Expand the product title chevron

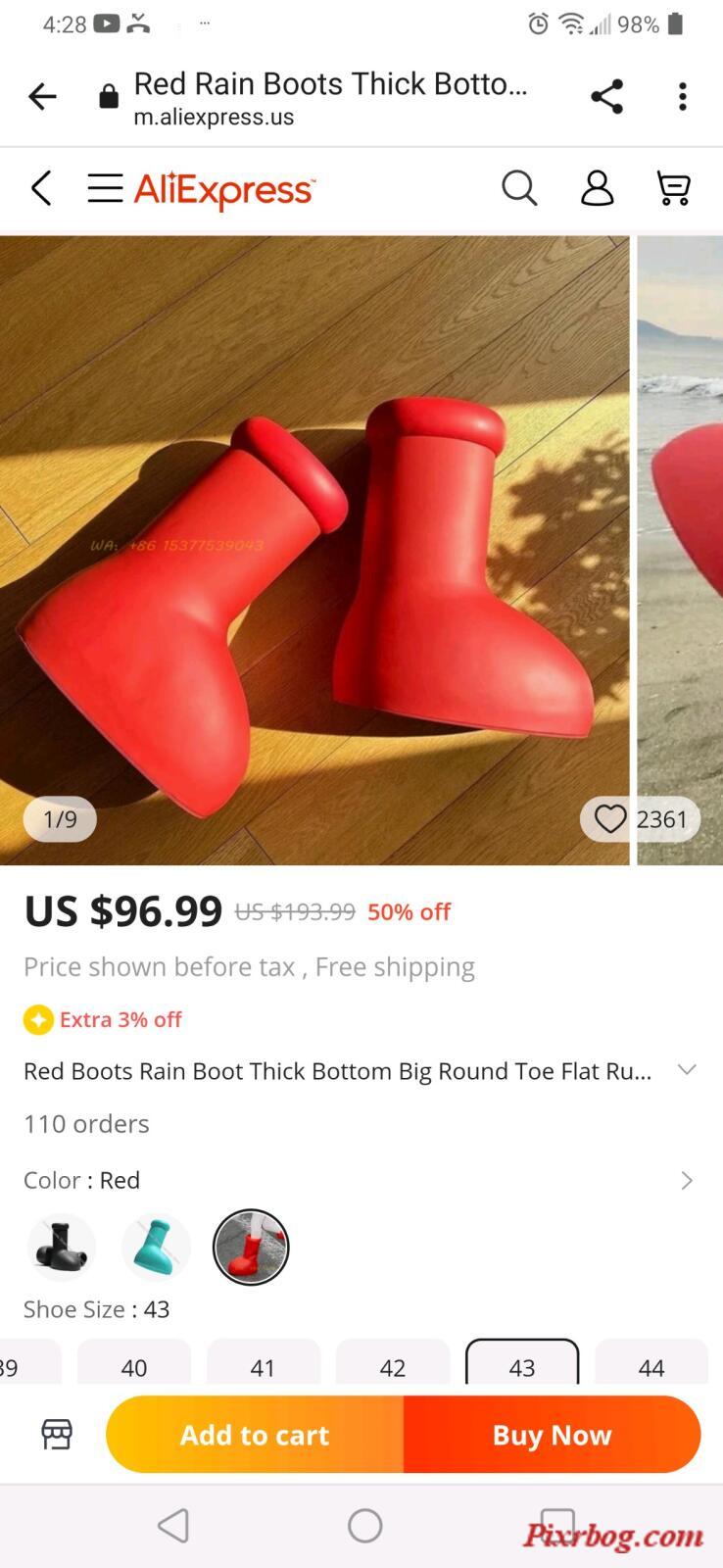click(x=687, y=1070)
